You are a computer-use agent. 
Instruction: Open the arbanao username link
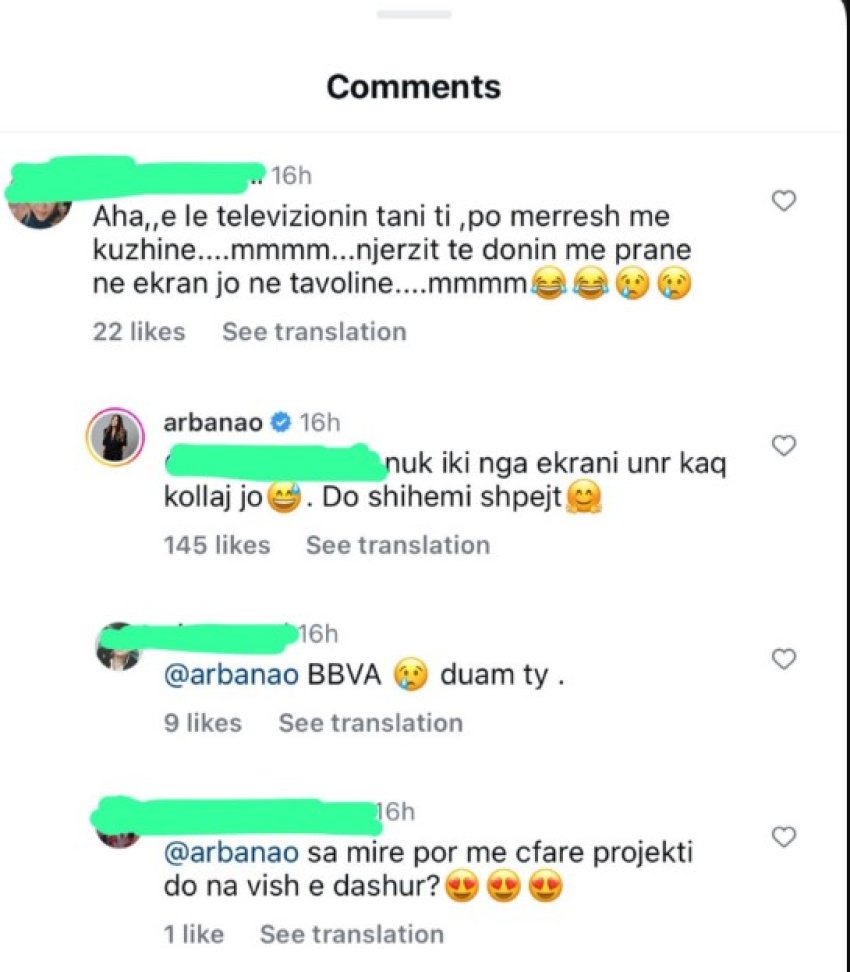(x=213, y=422)
